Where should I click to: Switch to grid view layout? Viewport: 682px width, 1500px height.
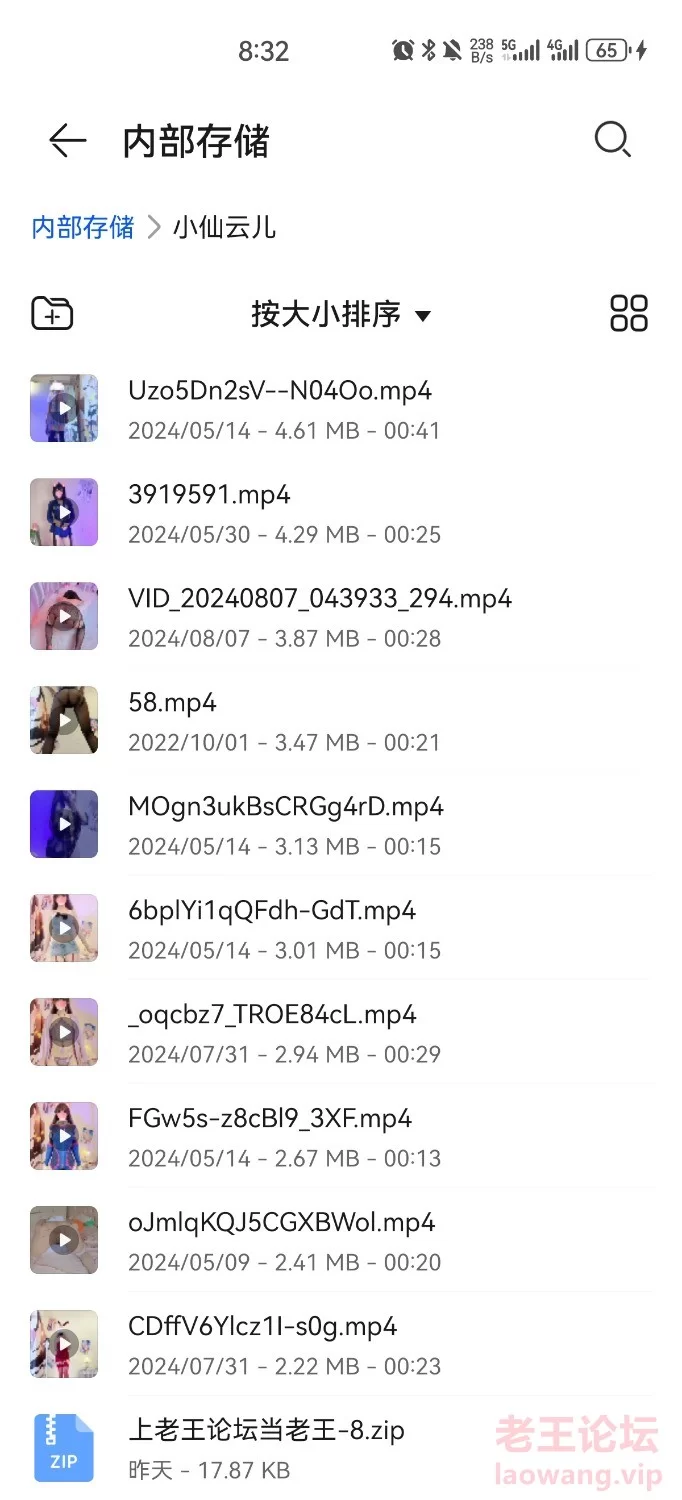[628, 313]
